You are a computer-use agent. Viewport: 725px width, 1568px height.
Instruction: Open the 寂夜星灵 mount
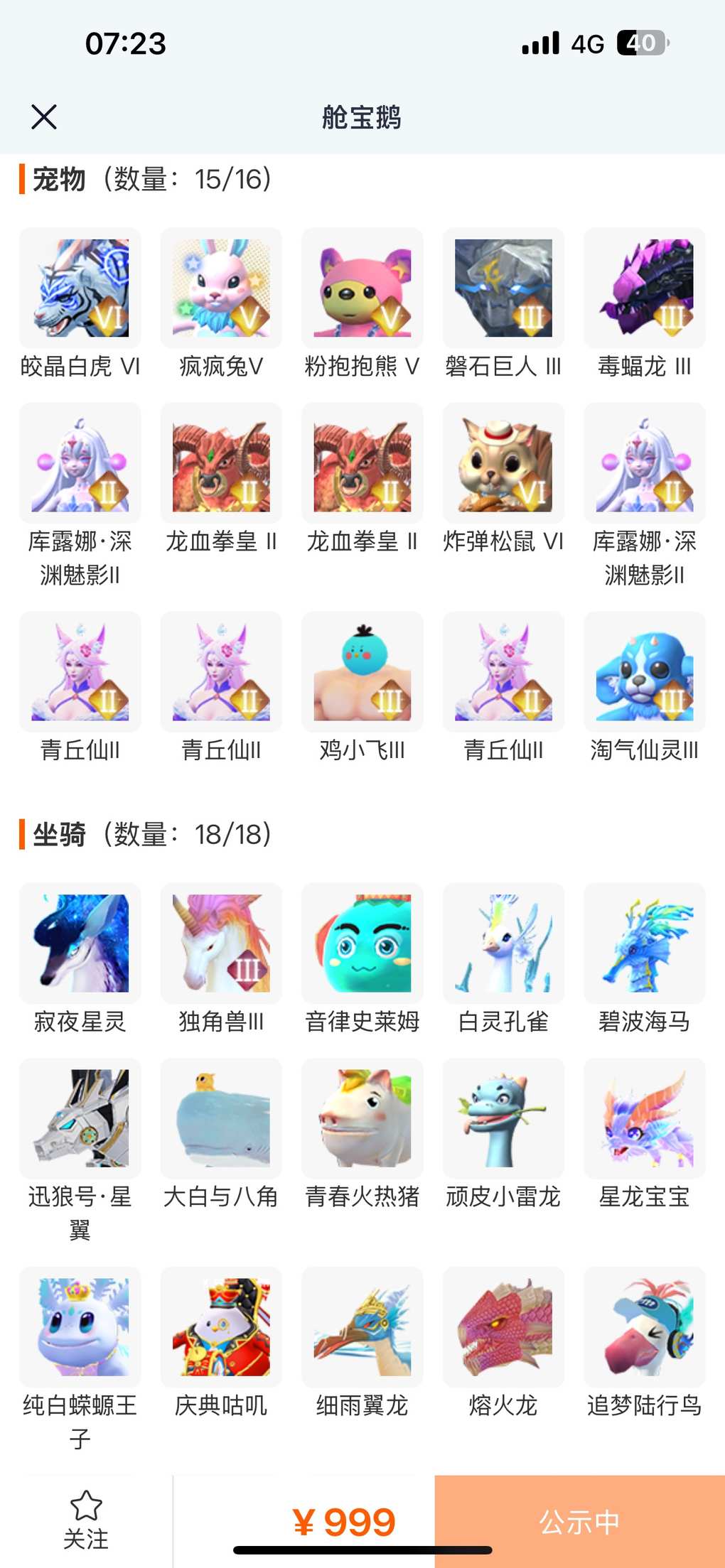pos(80,943)
